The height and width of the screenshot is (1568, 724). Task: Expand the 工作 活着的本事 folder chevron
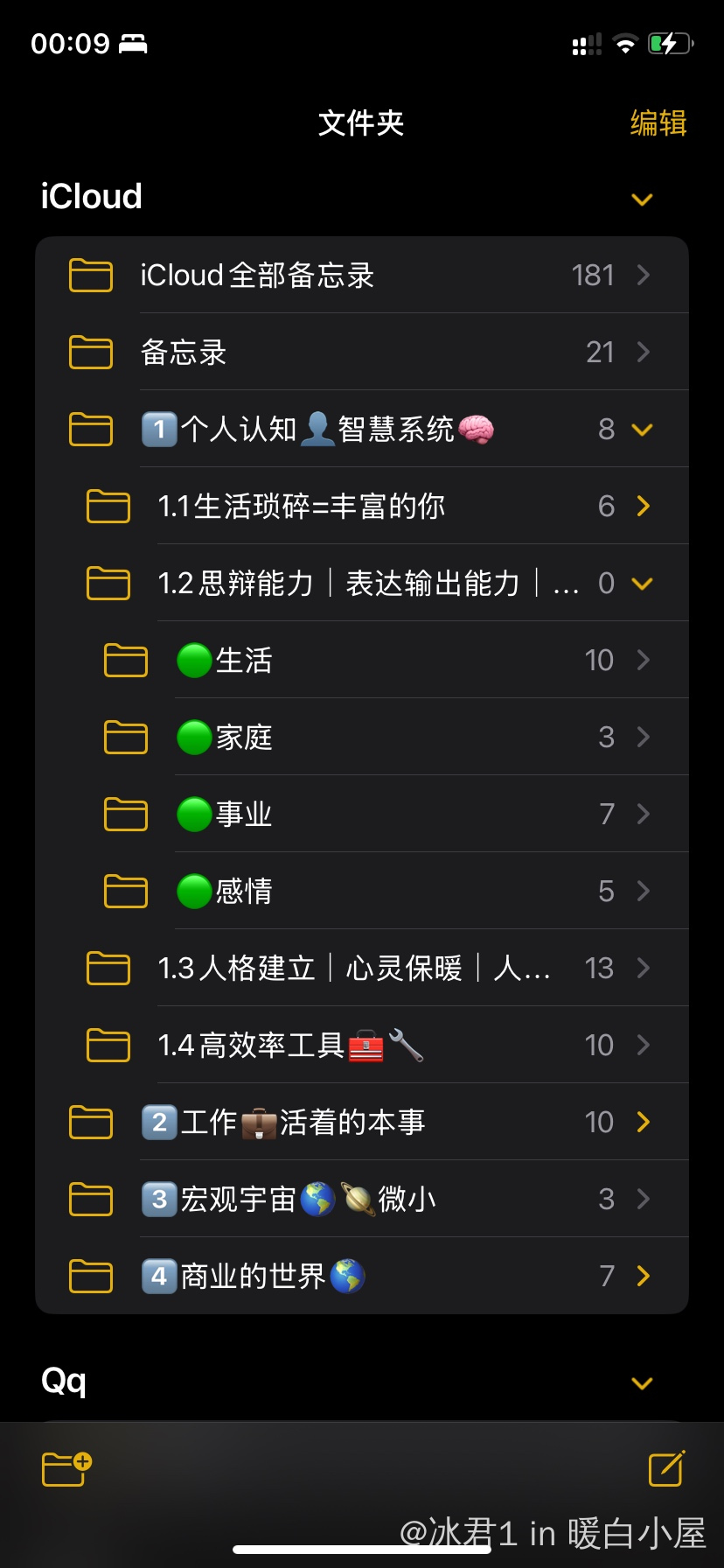[x=644, y=1122]
